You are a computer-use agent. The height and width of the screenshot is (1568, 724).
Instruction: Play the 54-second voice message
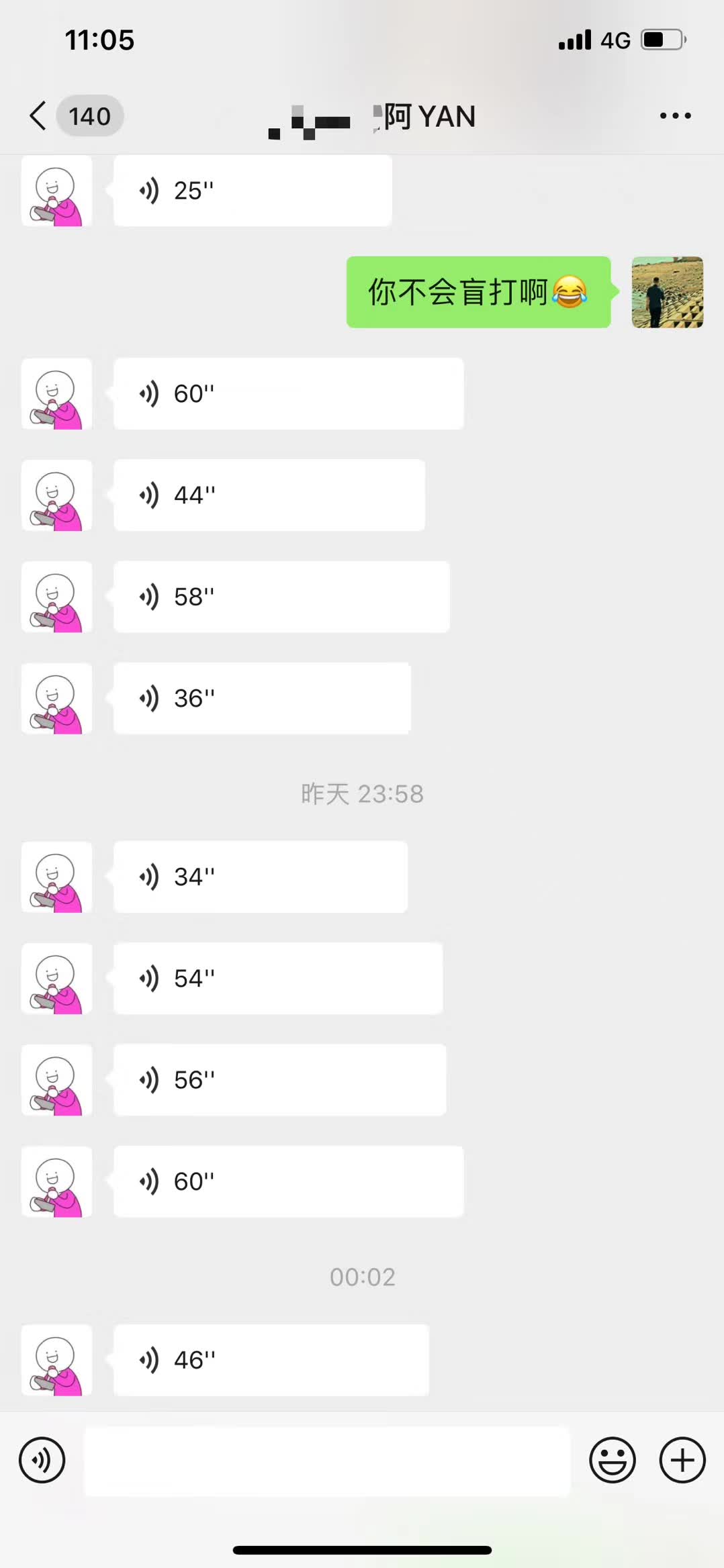pos(277,978)
